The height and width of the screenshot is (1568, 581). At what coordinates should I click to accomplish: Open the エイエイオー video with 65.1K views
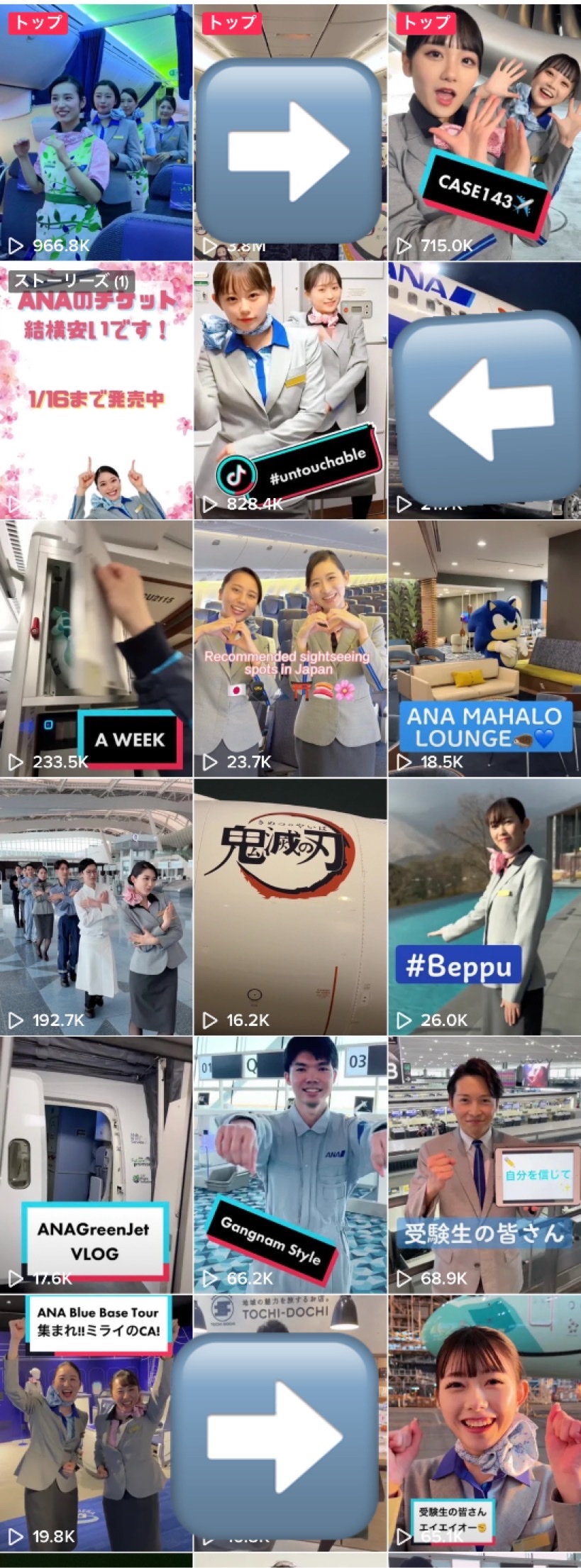coord(485,1424)
